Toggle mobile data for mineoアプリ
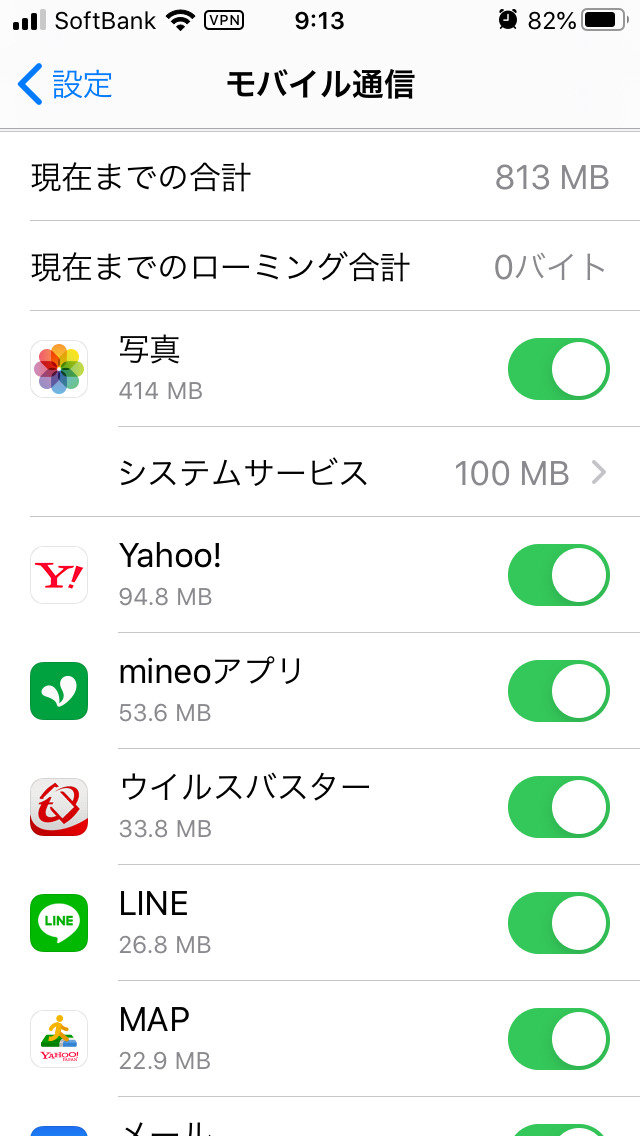This screenshot has width=640, height=1136. click(x=558, y=691)
